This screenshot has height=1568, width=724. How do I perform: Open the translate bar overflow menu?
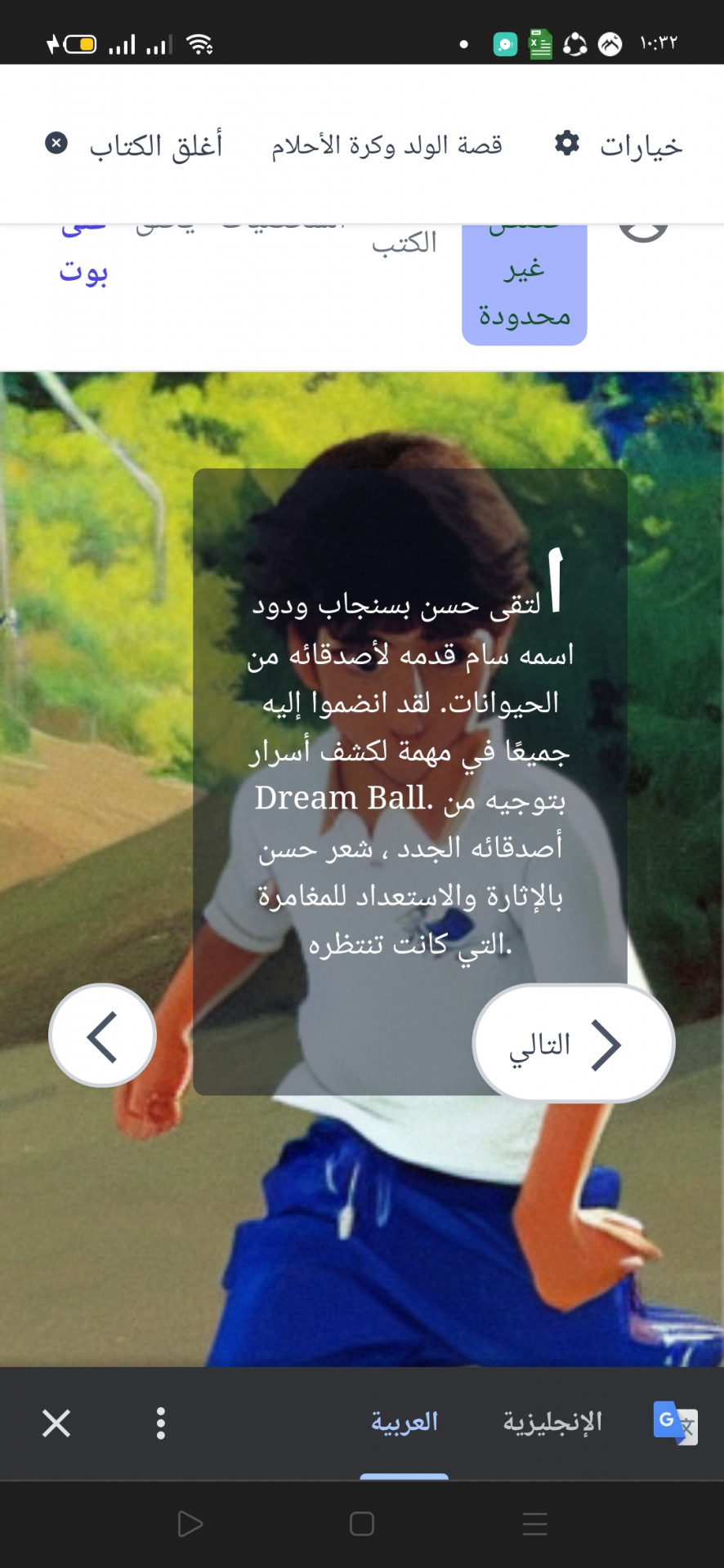point(161,1423)
